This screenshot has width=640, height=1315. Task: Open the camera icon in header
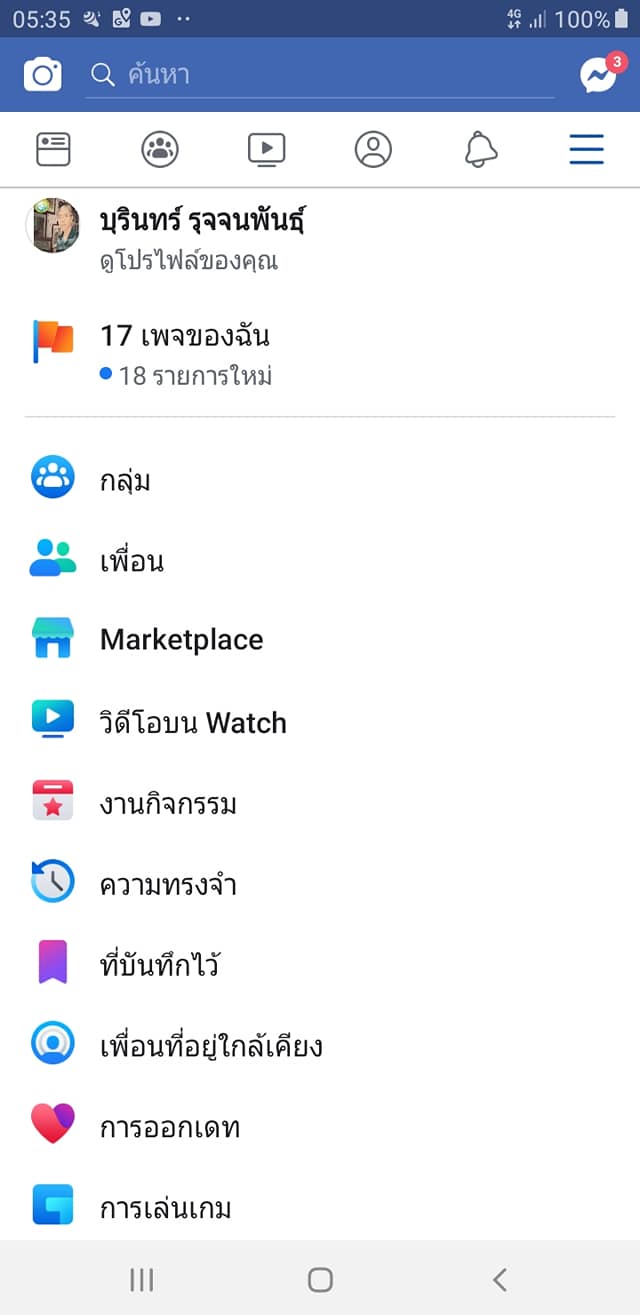tap(43, 75)
